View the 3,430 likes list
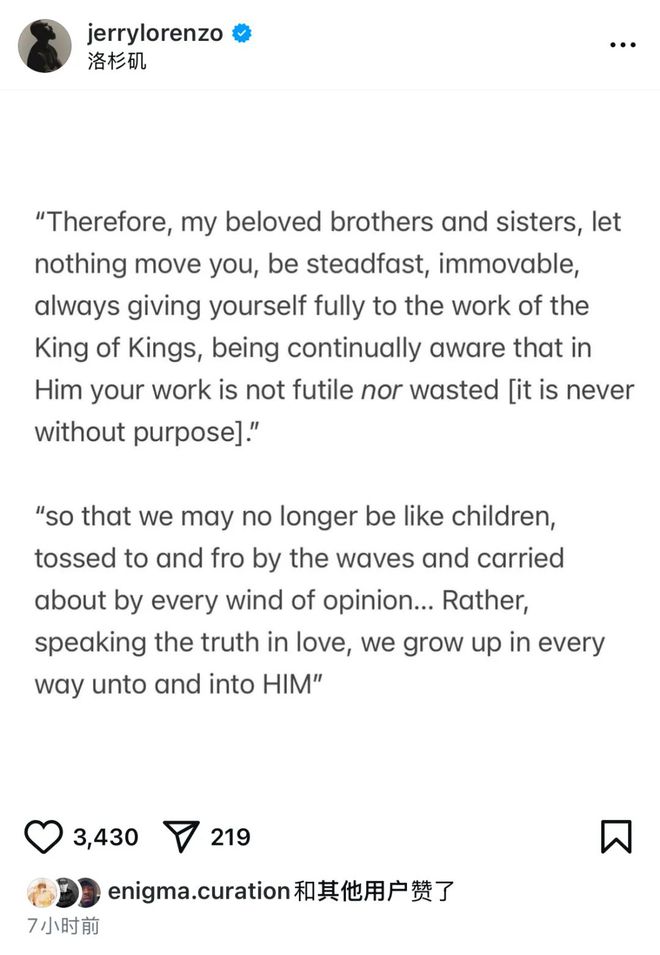The width and height of the screenshot is (660, 955). pos(105,836)
